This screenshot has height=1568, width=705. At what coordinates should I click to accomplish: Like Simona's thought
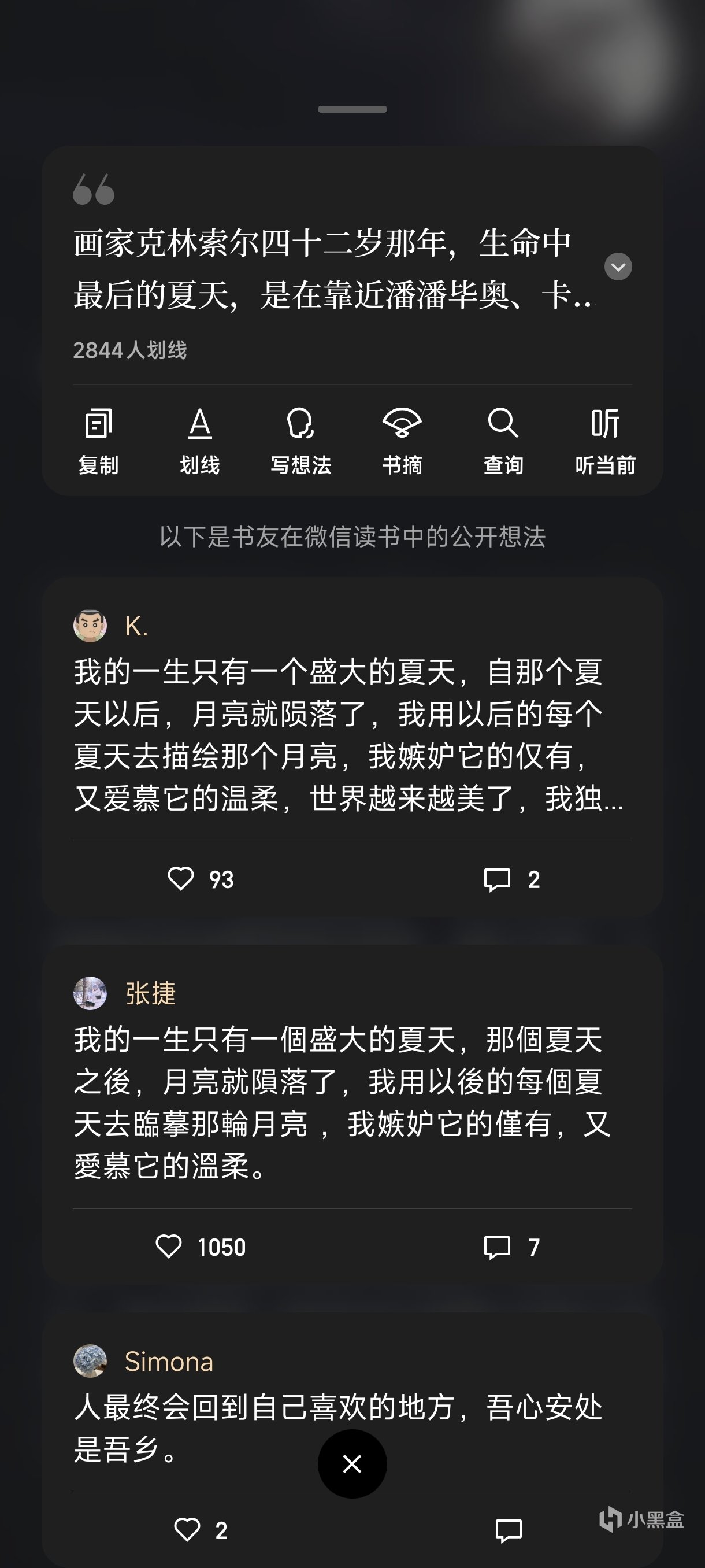187,1529
